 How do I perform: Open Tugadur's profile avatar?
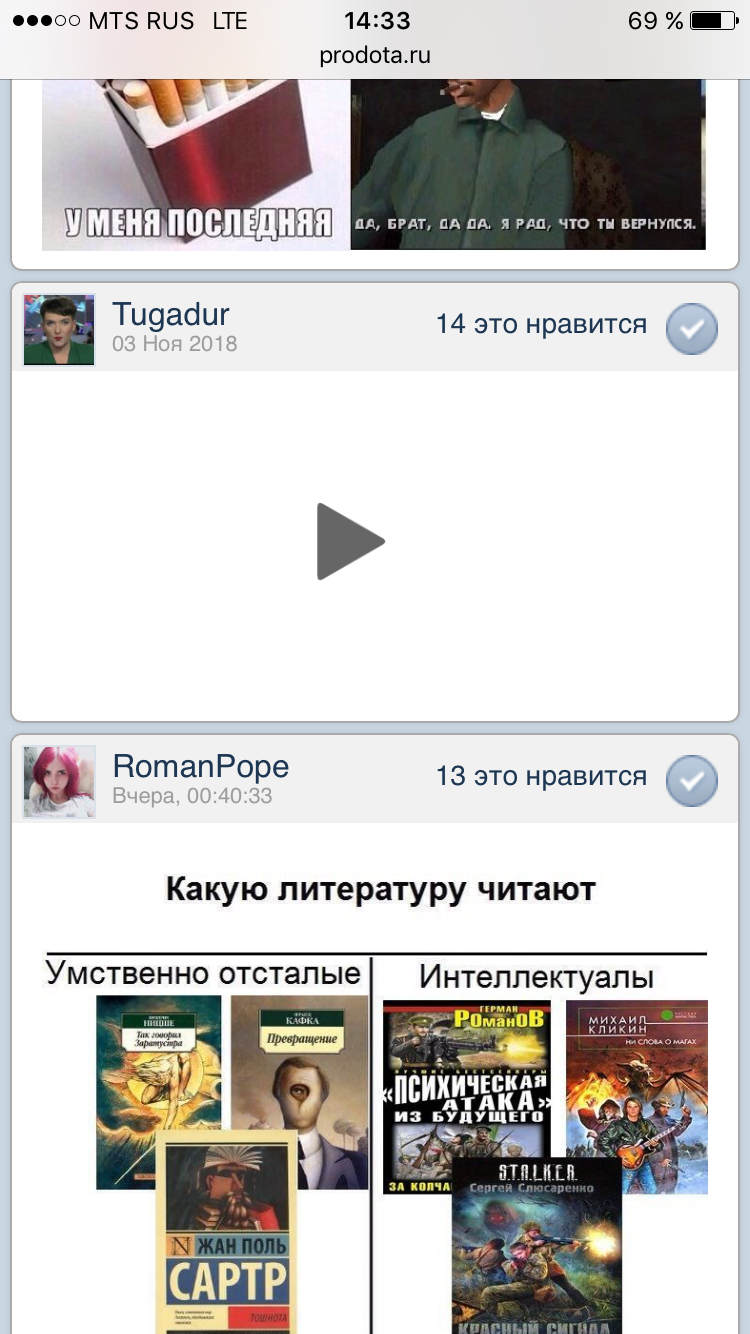58,327
